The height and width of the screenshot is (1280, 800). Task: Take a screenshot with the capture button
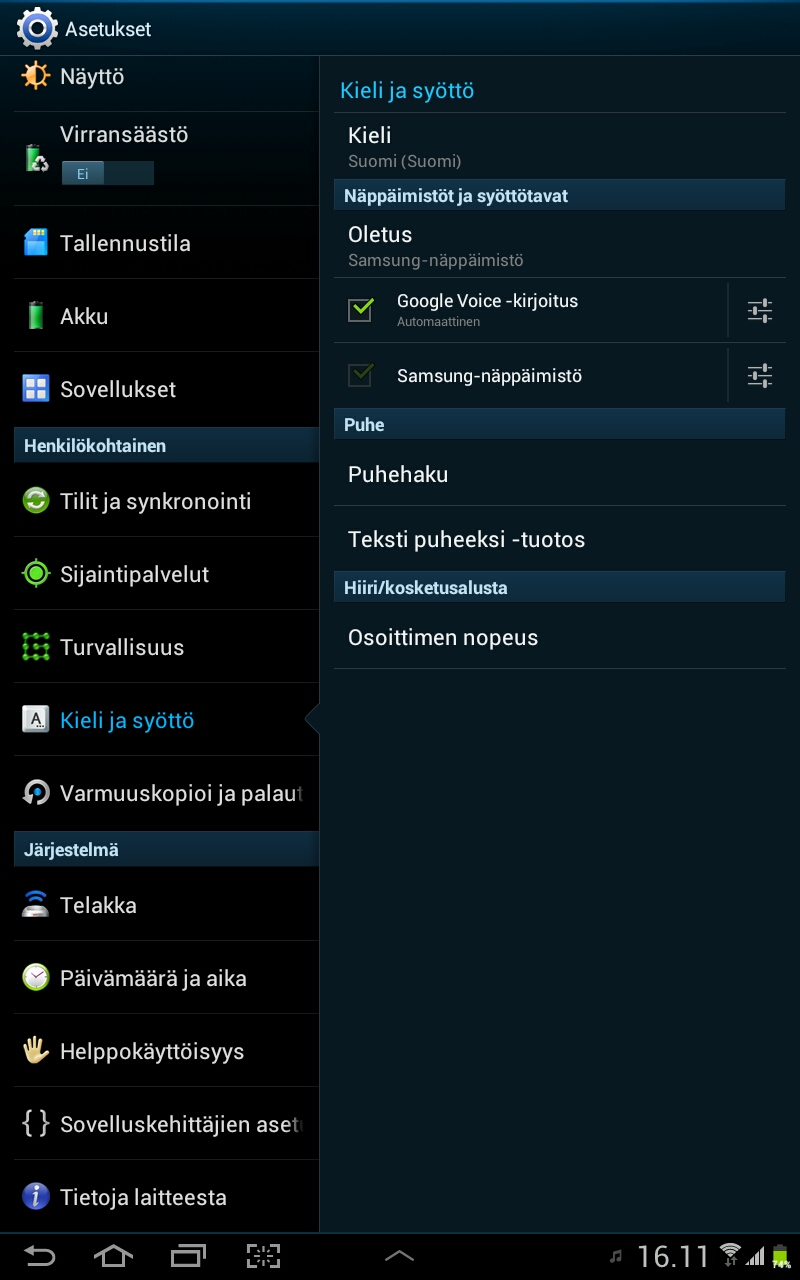pos(263,1256)
